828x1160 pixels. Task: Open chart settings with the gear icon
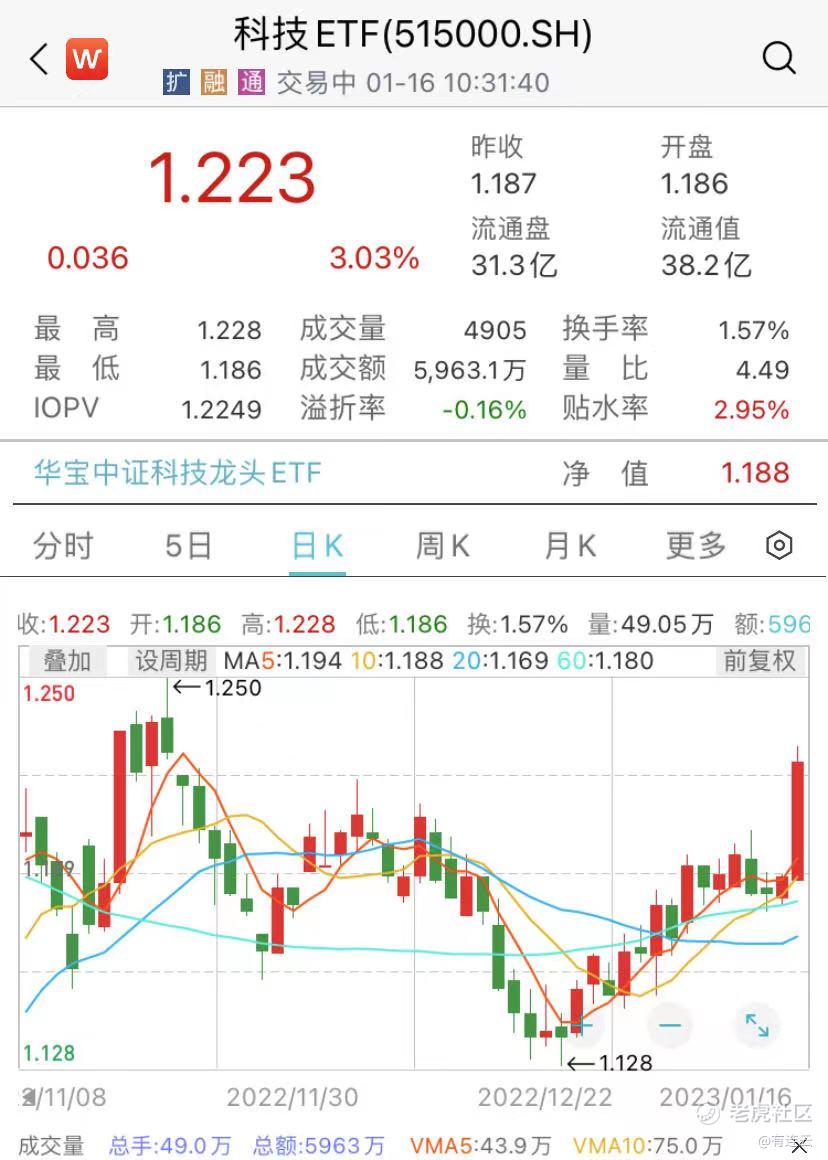(x=780, y=545)
